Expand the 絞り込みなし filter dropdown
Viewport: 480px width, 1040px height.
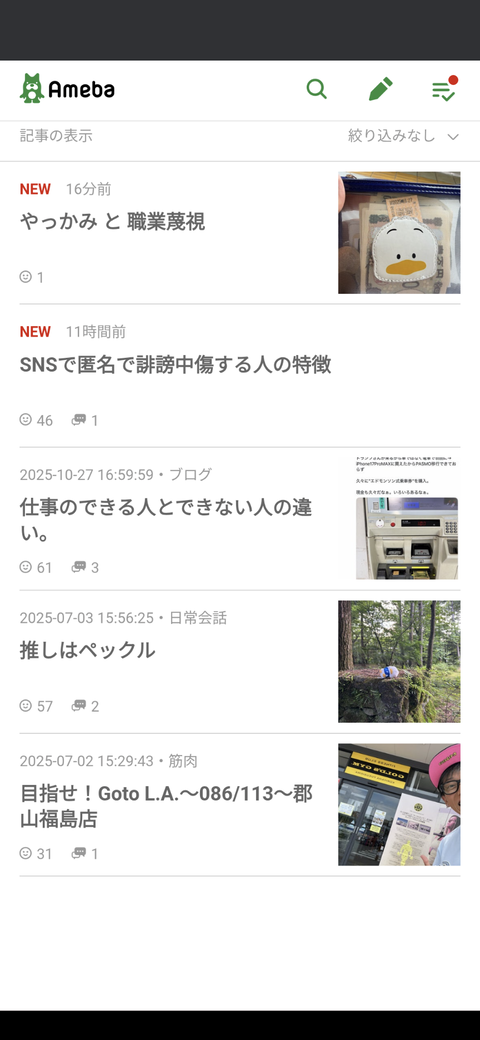tap(403, 136)
